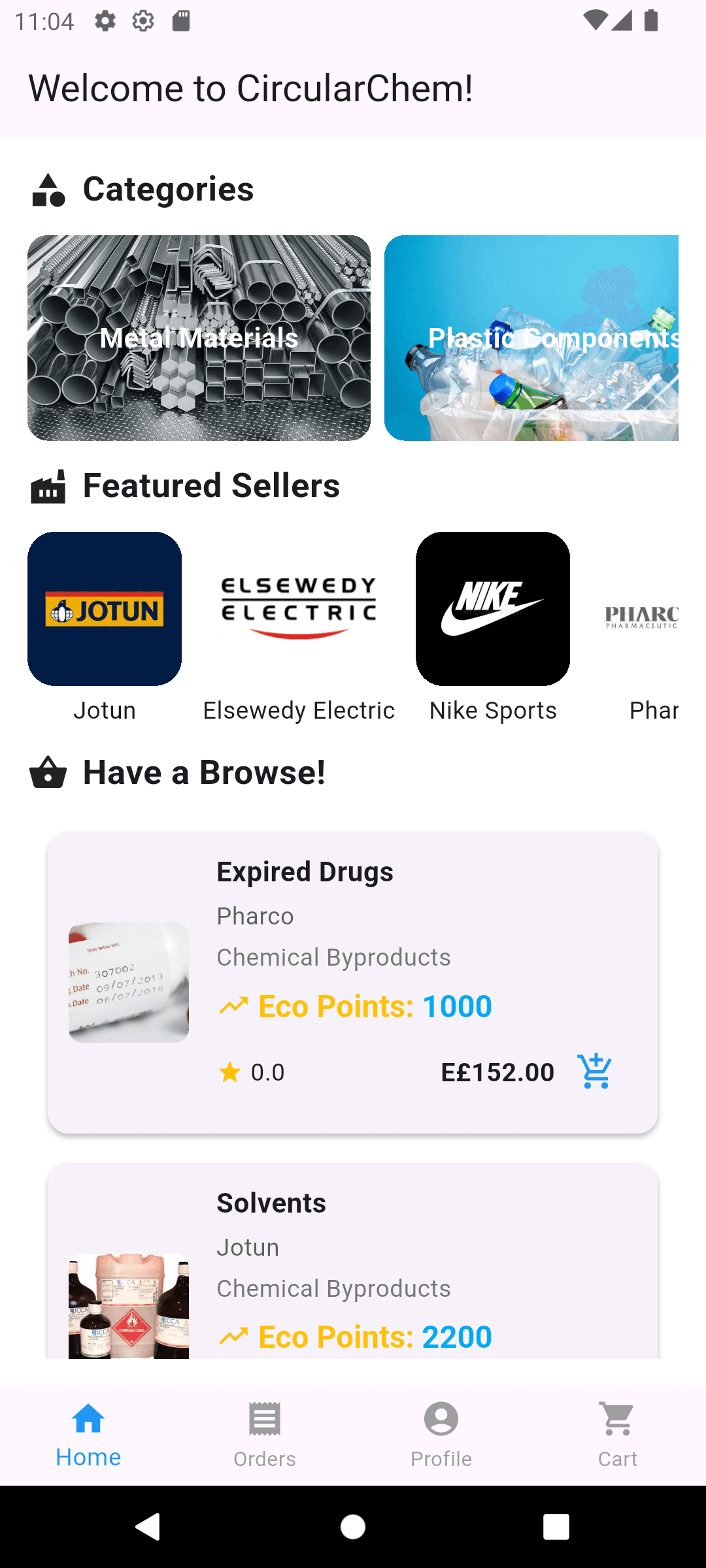
Task: Tap the factory icon beside Featured Sellers
Action: 48,486
